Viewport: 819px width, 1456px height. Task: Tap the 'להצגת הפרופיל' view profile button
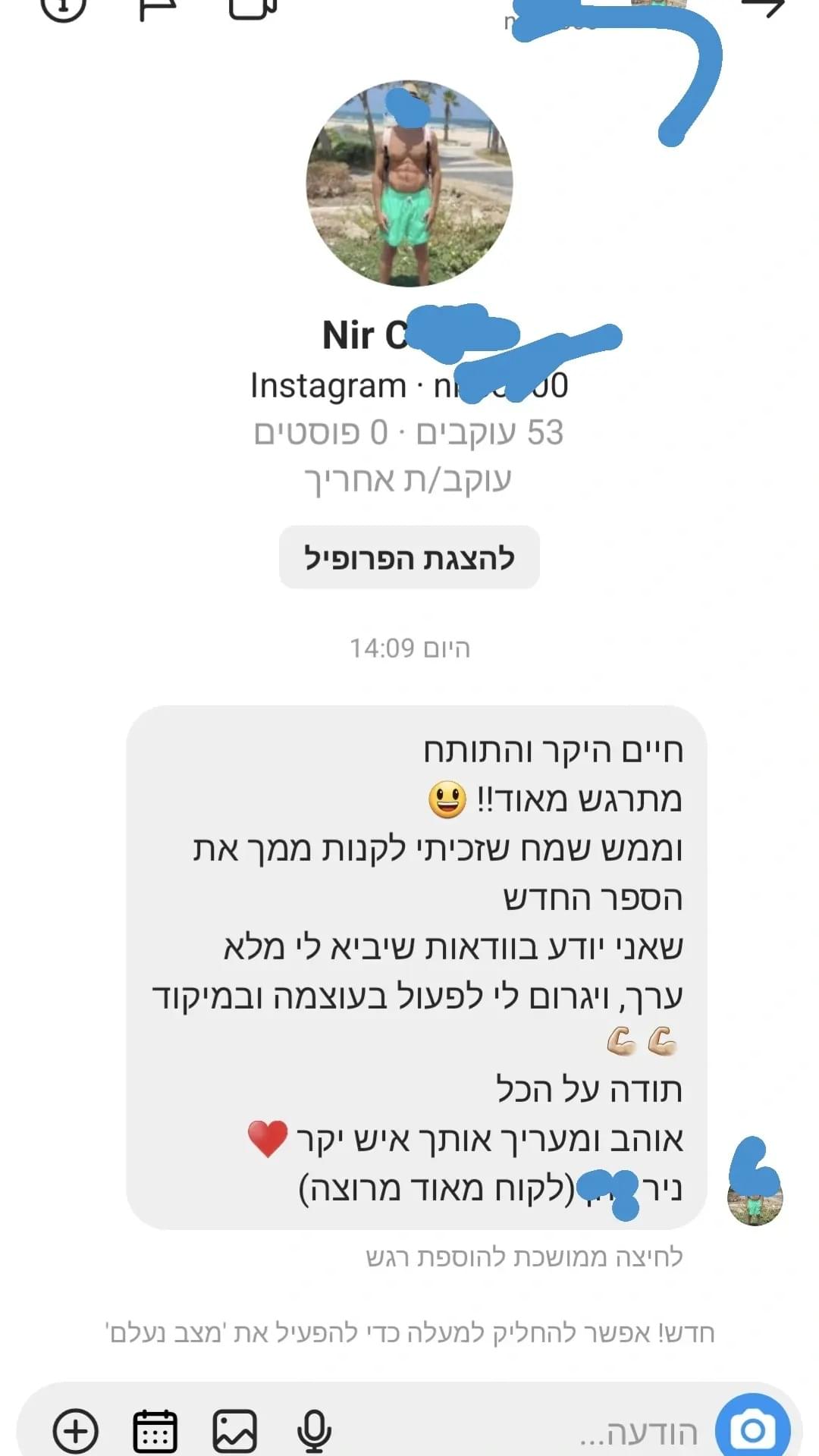click(x=409, y=557)
